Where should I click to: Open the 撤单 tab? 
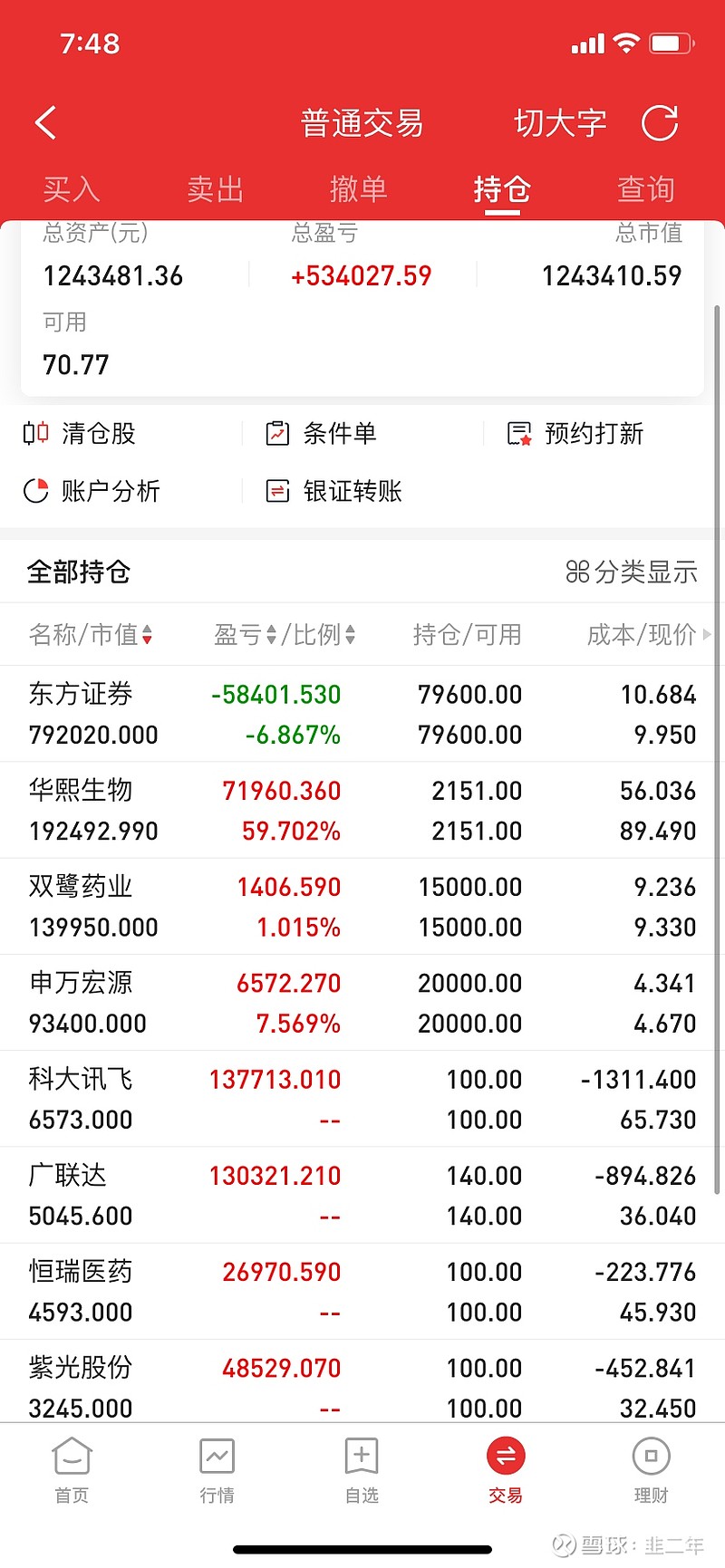point(359,189)
